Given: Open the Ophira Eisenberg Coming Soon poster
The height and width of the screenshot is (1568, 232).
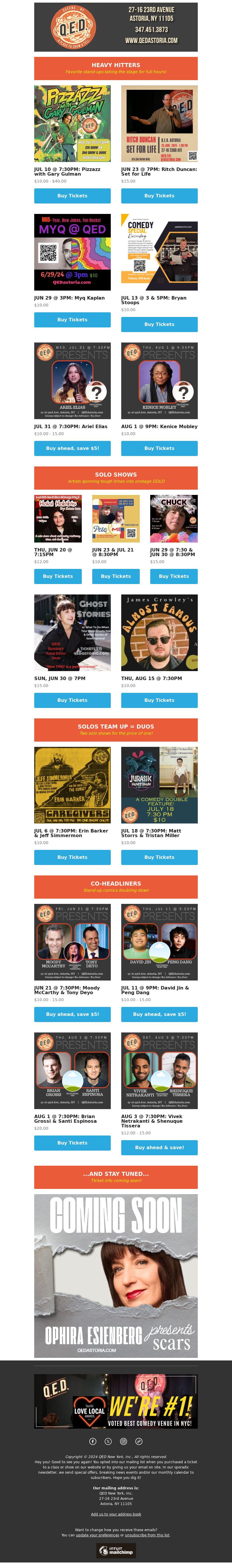Looking at the screenshot, I should tap(116, 1275).
